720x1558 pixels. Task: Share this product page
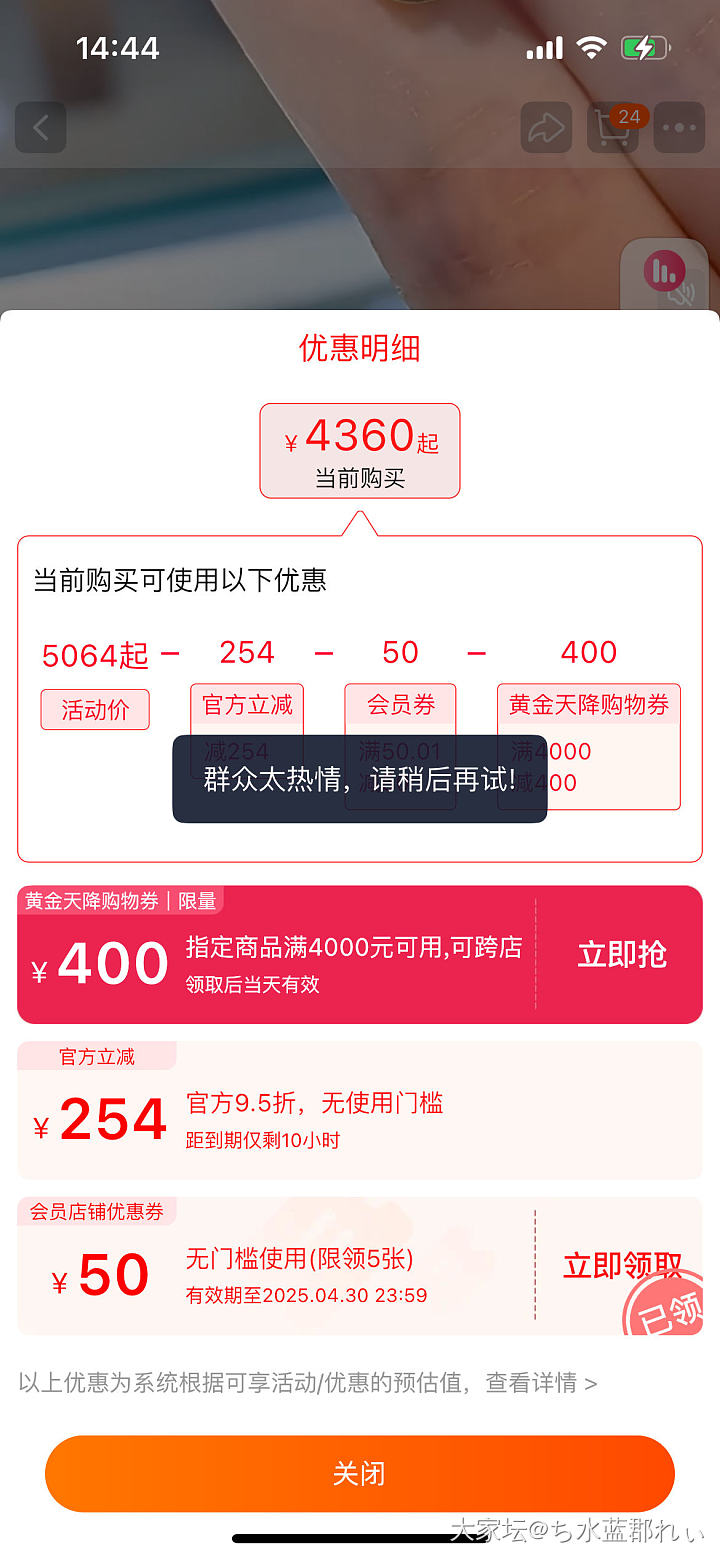[x=546, y=128]
